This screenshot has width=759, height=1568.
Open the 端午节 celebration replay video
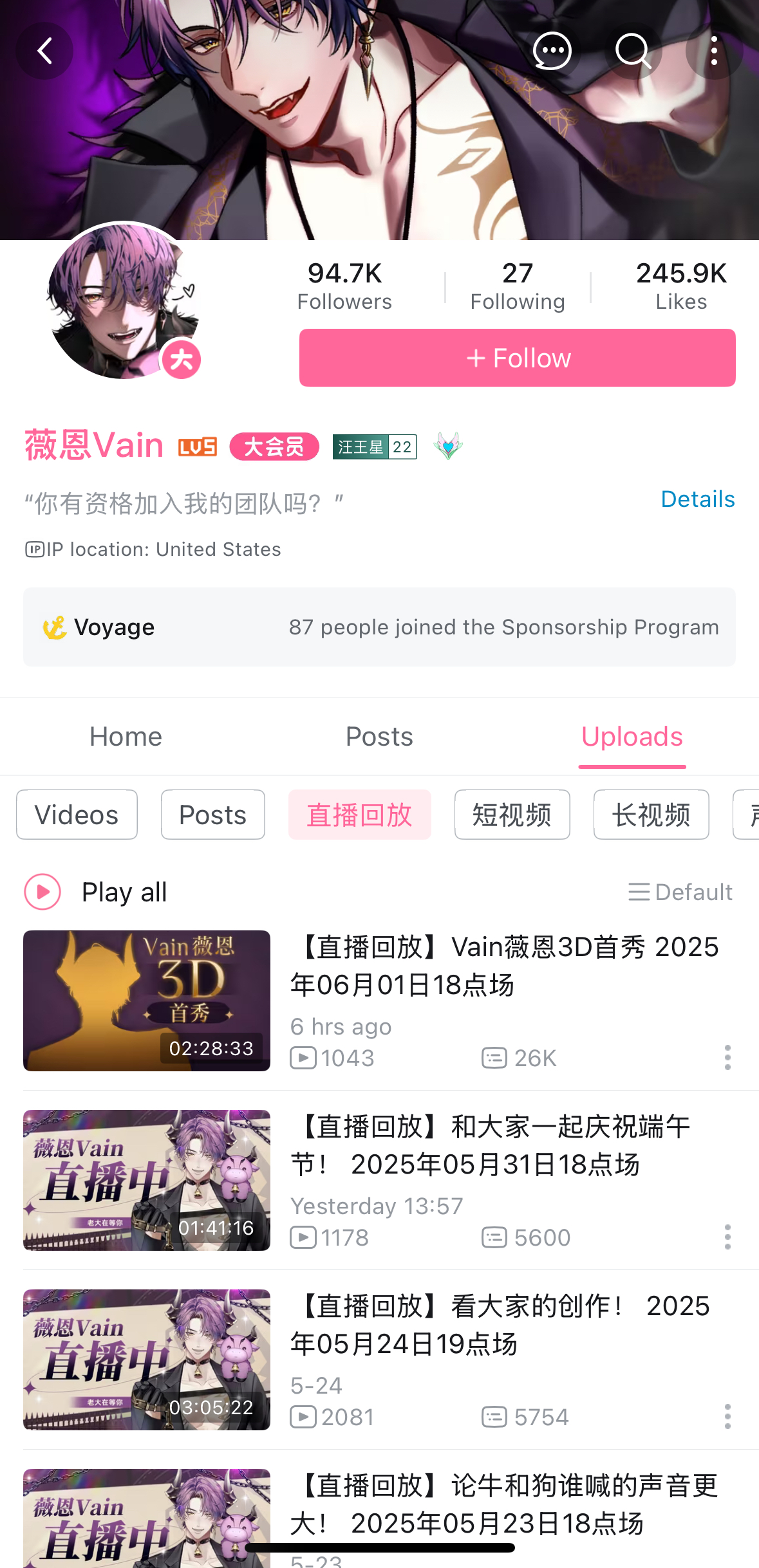(147, 1180)
